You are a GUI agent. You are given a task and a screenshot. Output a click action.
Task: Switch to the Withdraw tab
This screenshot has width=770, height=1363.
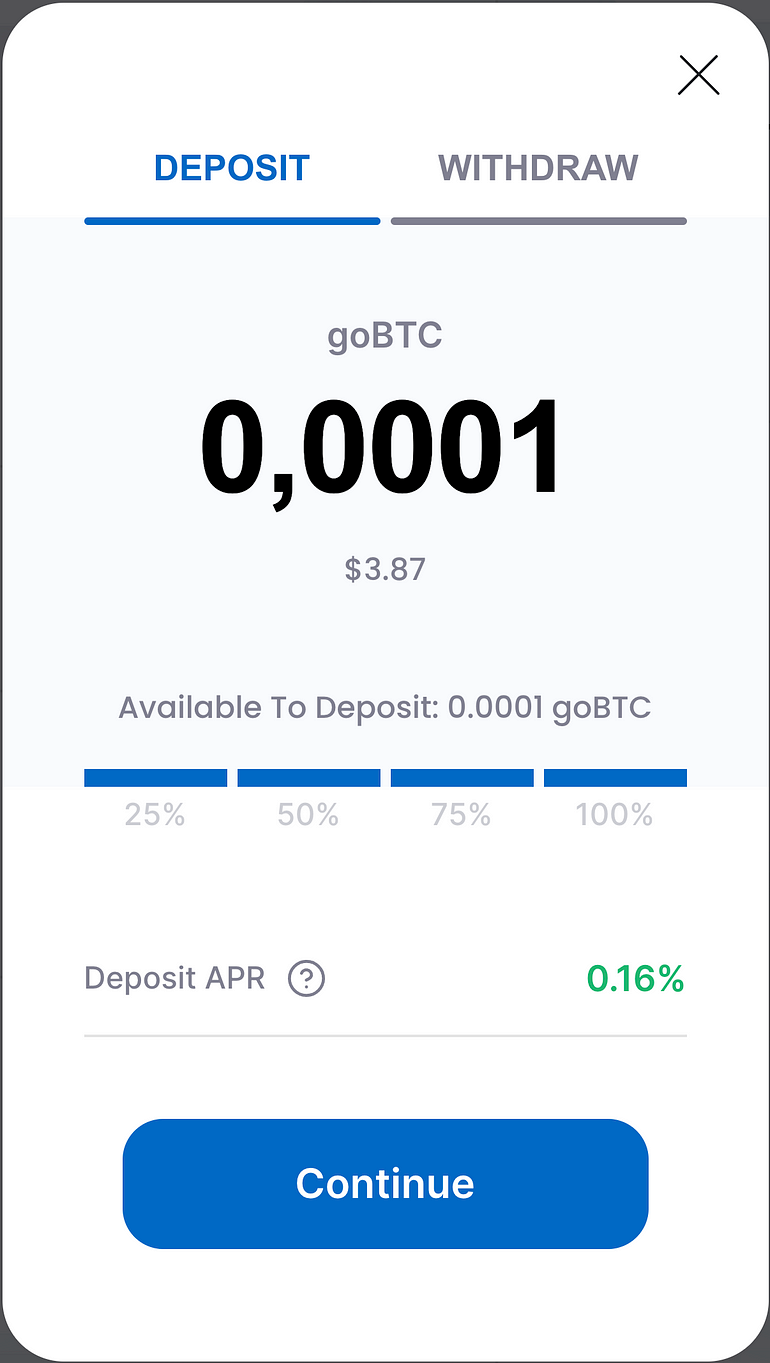[538, 168]
